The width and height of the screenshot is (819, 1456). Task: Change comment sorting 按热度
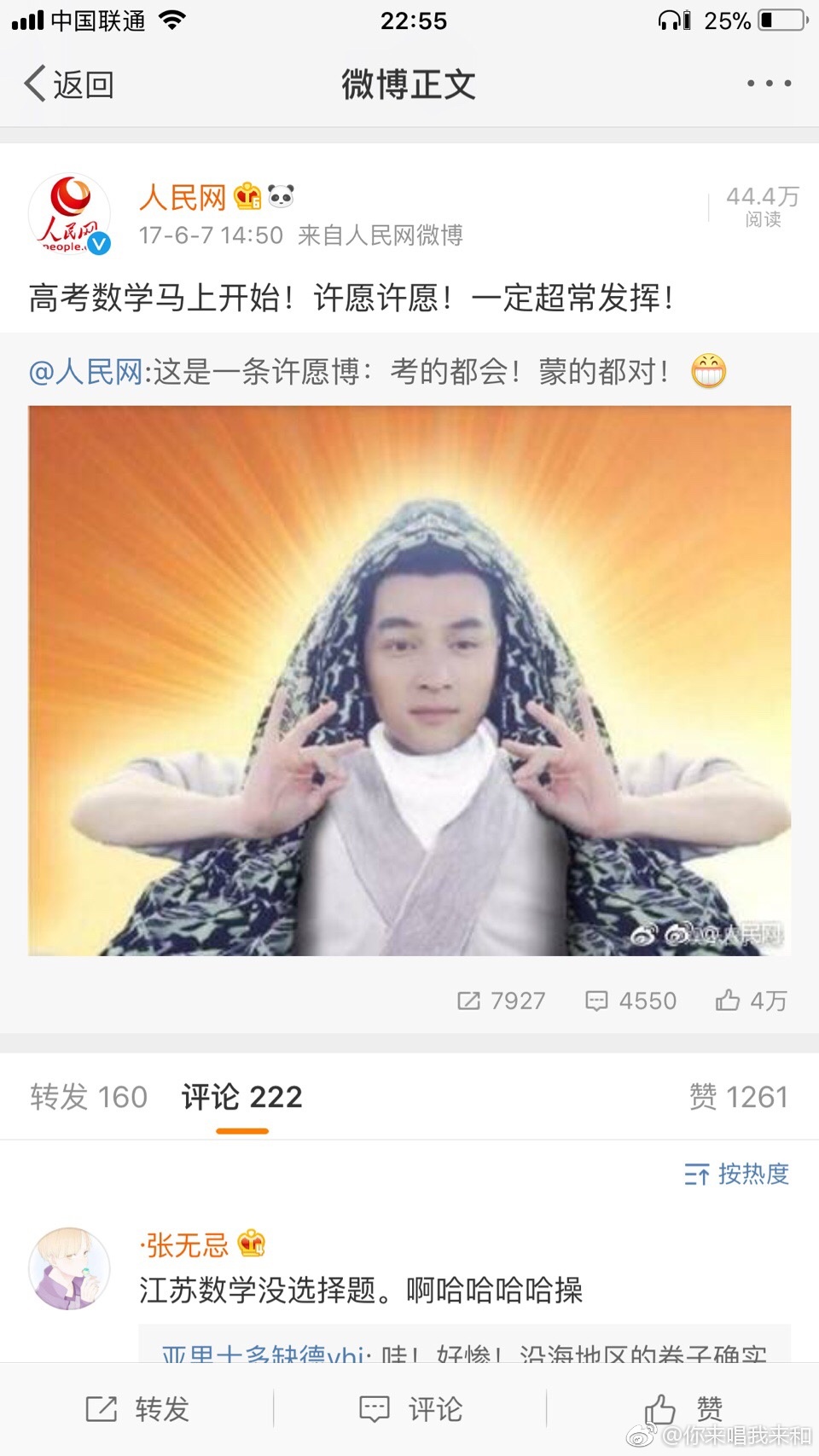737,1175
